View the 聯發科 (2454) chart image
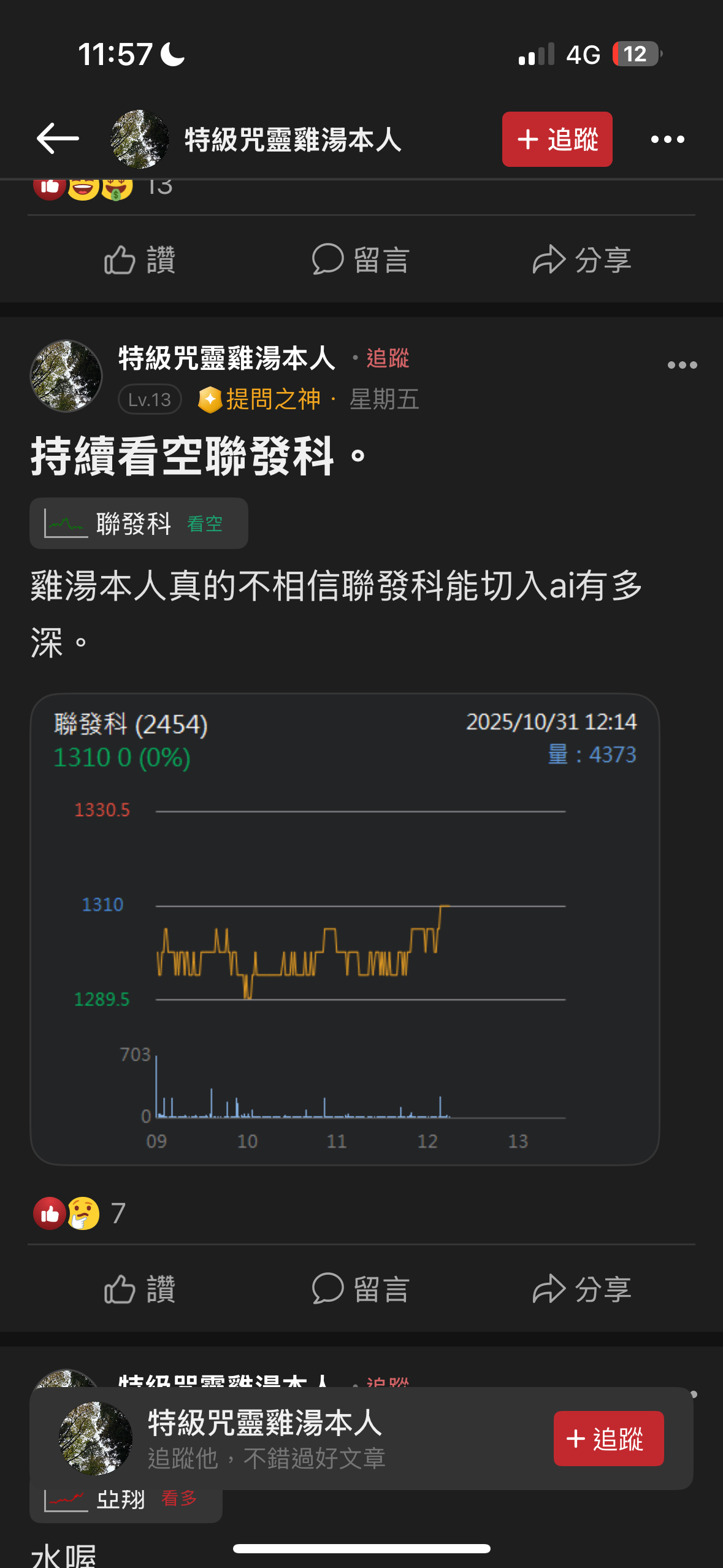The width and height of the screenshot is (723, 1568). click(x=345, y=929)
